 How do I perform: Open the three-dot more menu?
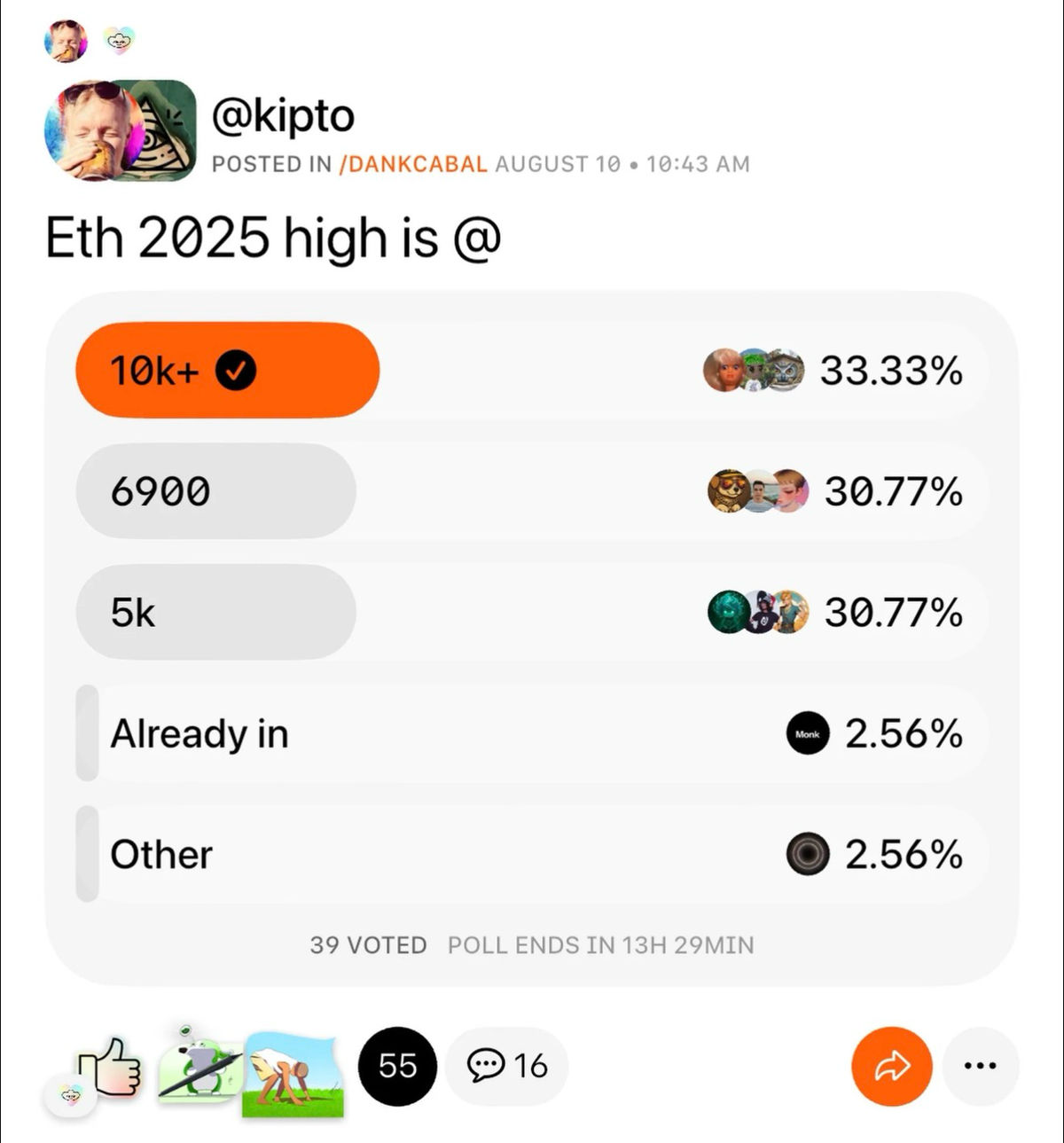point(980,1066)
